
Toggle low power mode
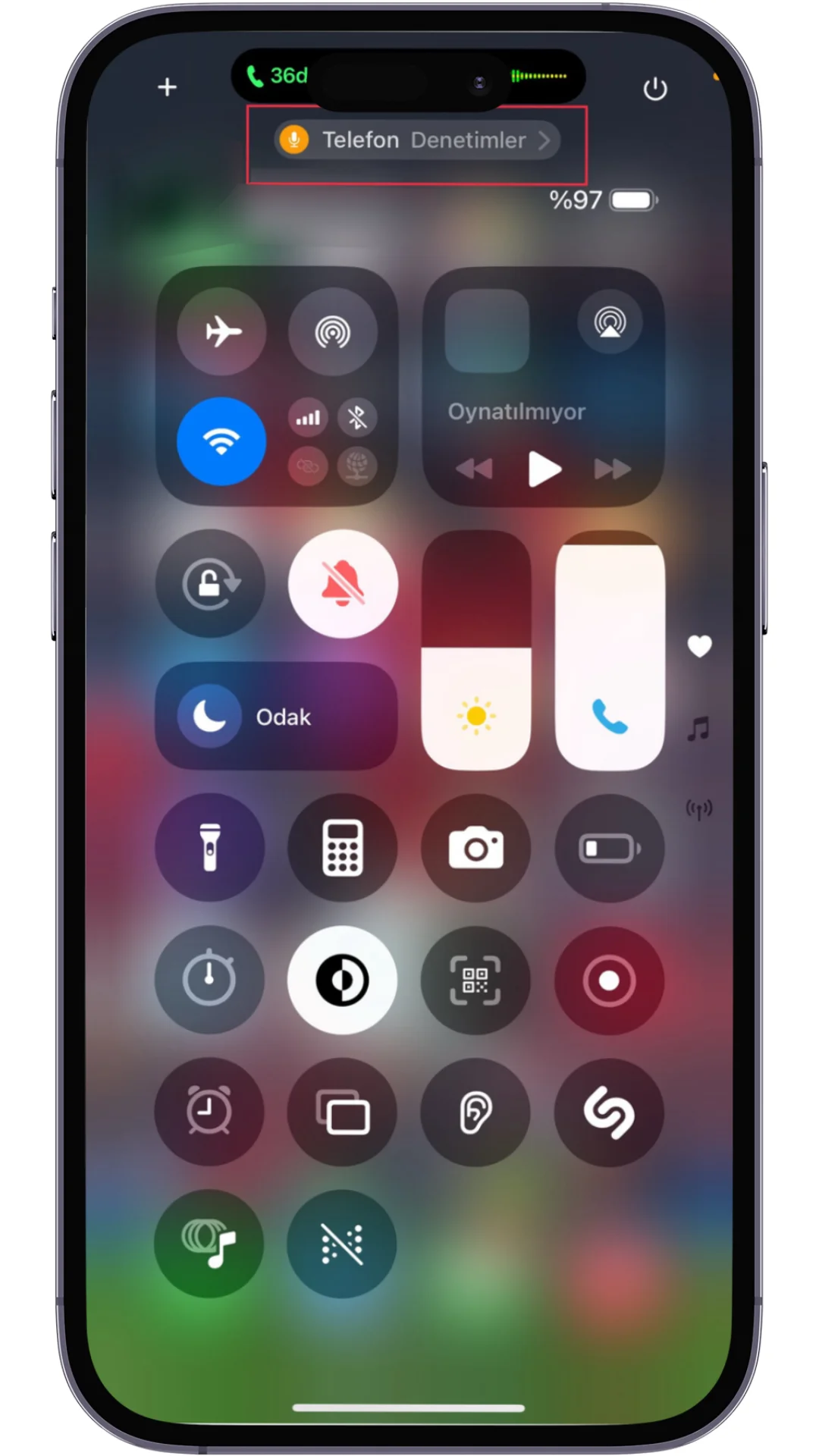pos(609,847)
